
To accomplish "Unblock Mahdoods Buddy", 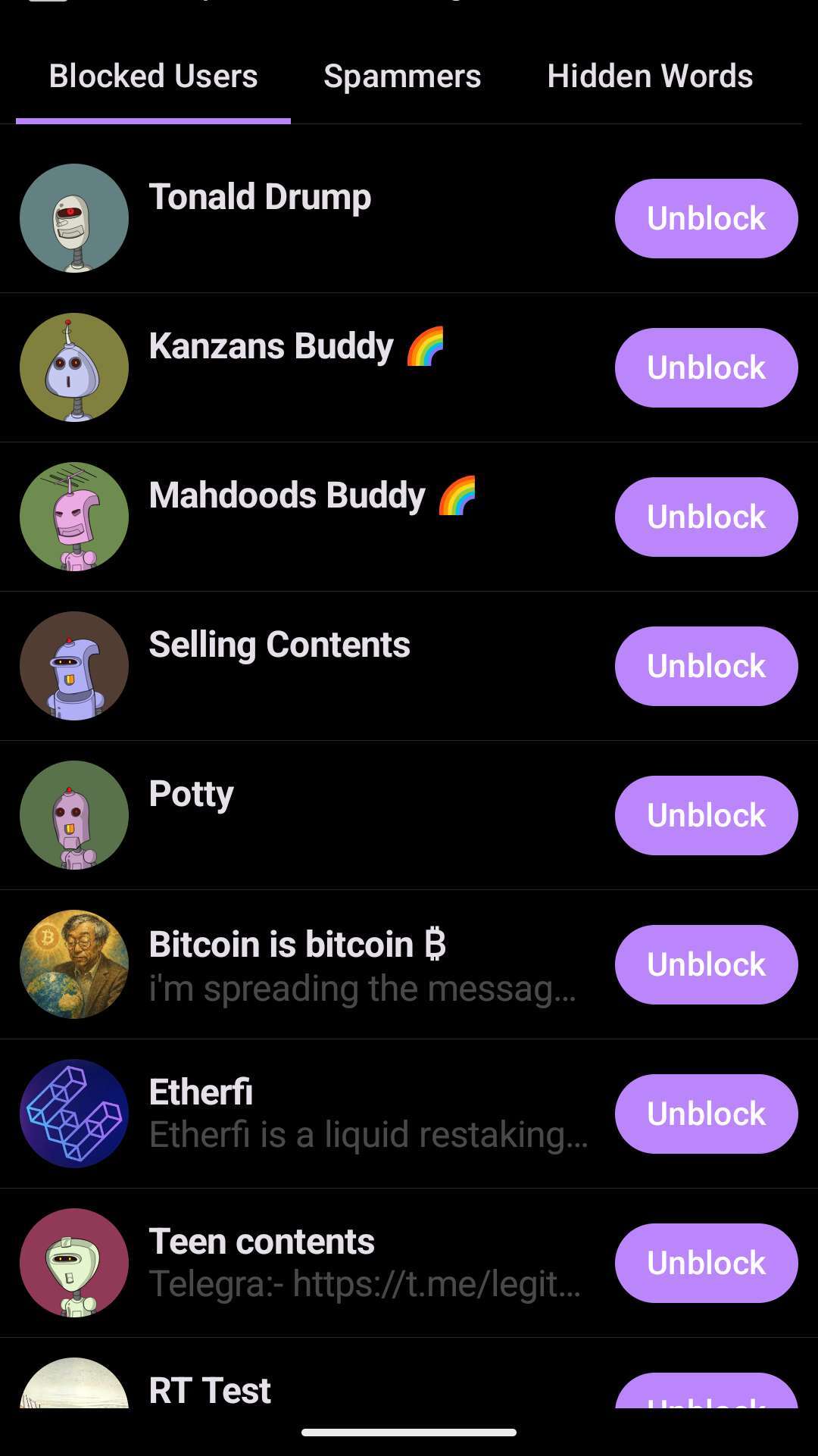I will point(706,517).
